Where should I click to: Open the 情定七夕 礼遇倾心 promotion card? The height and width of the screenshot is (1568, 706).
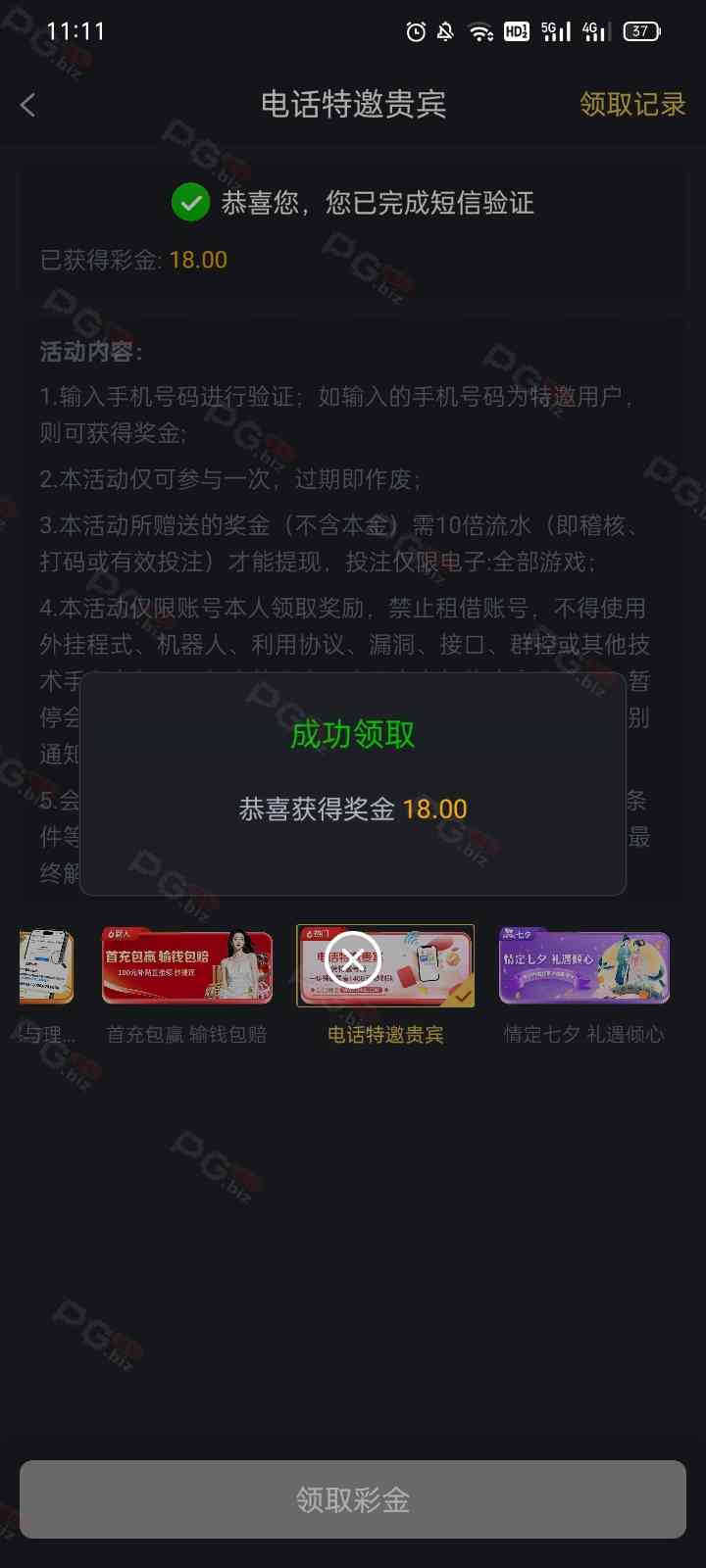[584, 967]
